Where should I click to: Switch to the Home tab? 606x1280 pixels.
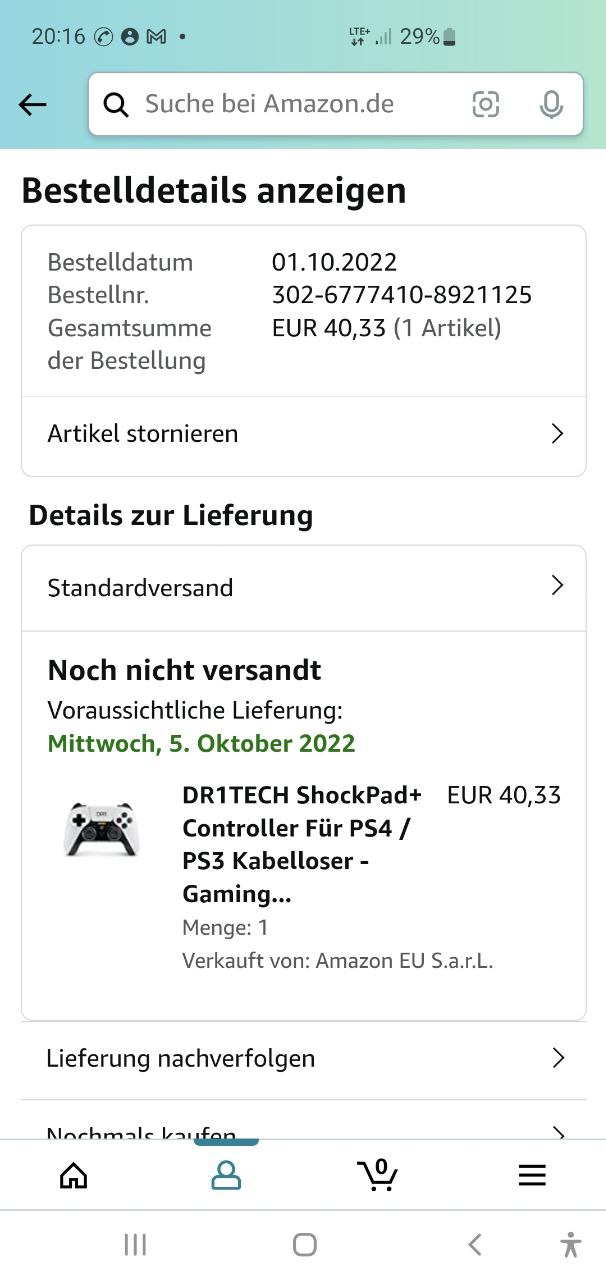point(74,1175)
